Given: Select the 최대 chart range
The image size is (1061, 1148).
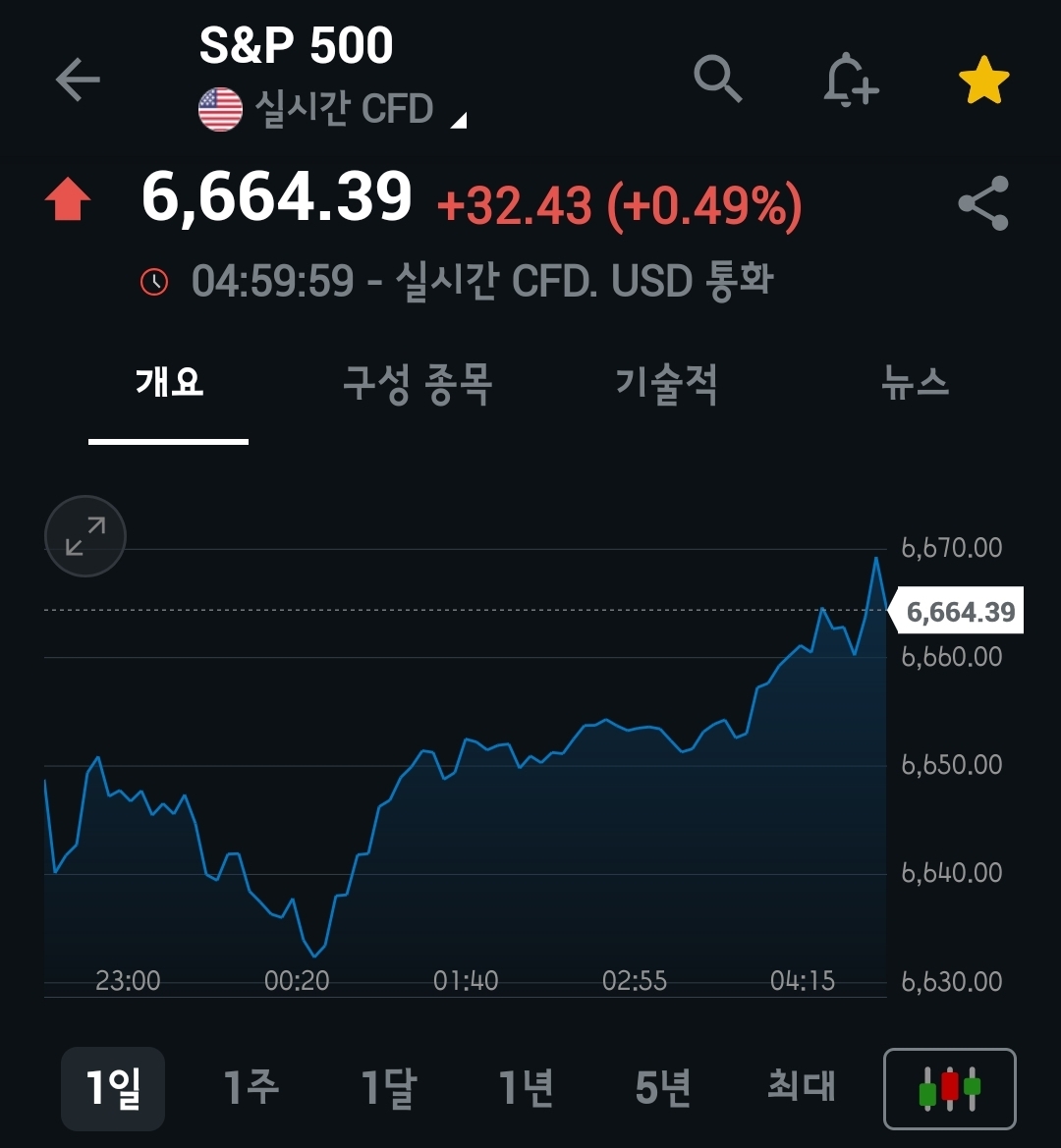Looking at the screenshot, I should point(802,1088).
